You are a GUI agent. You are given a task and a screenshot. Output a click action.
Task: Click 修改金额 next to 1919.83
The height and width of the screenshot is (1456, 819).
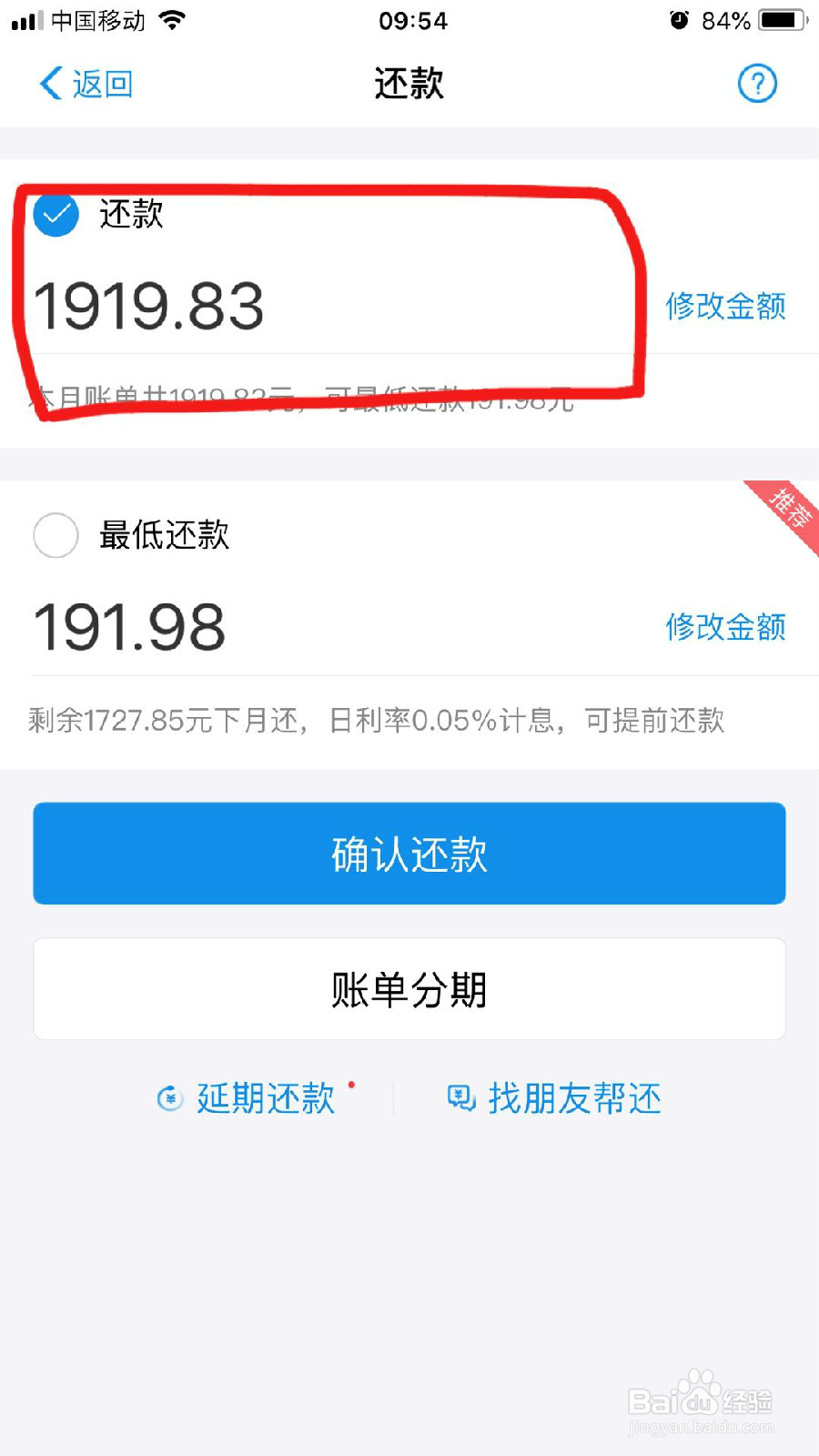pos(726,307)
